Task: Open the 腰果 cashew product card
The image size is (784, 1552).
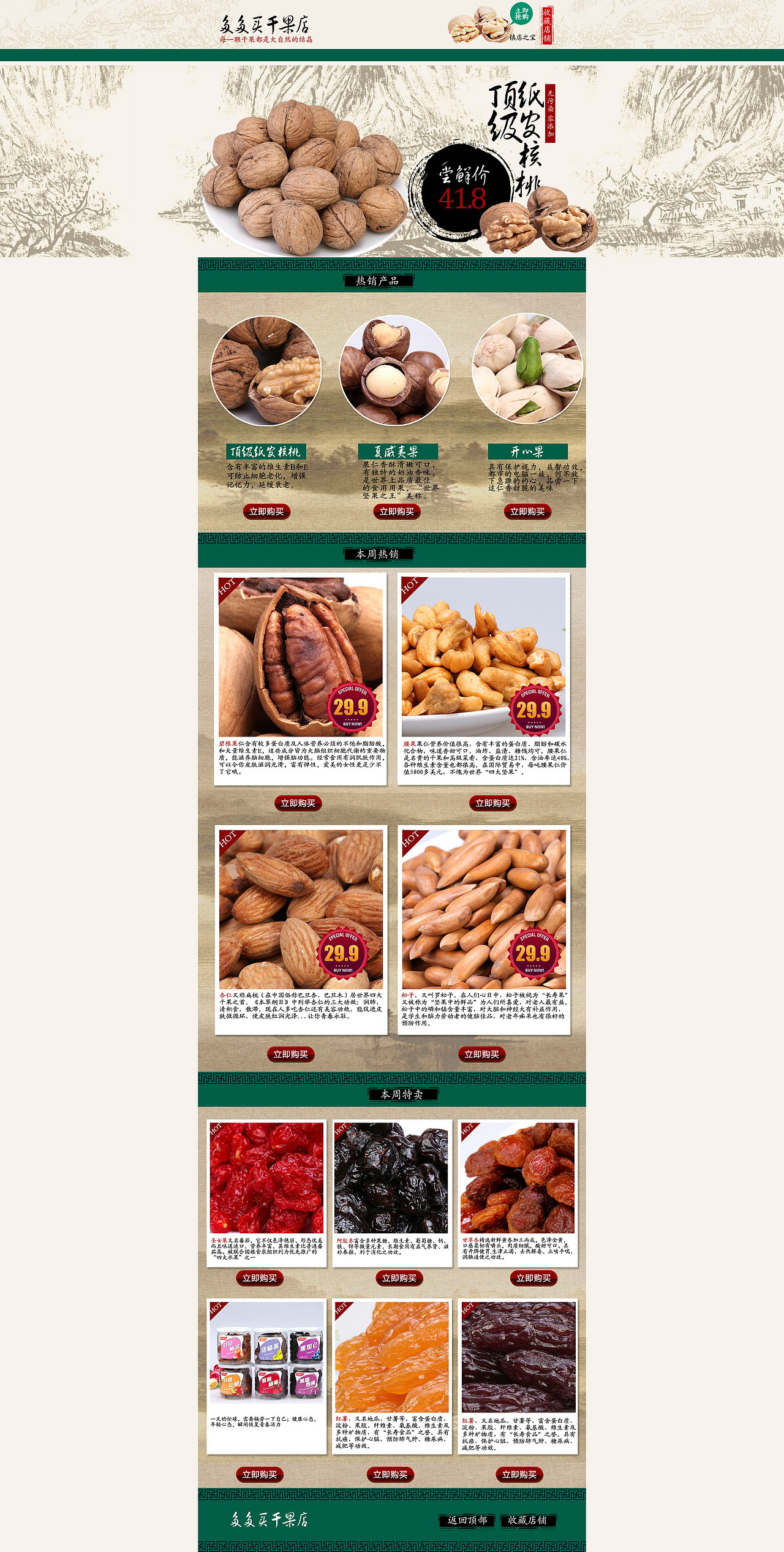Action: tap(484, 657)
